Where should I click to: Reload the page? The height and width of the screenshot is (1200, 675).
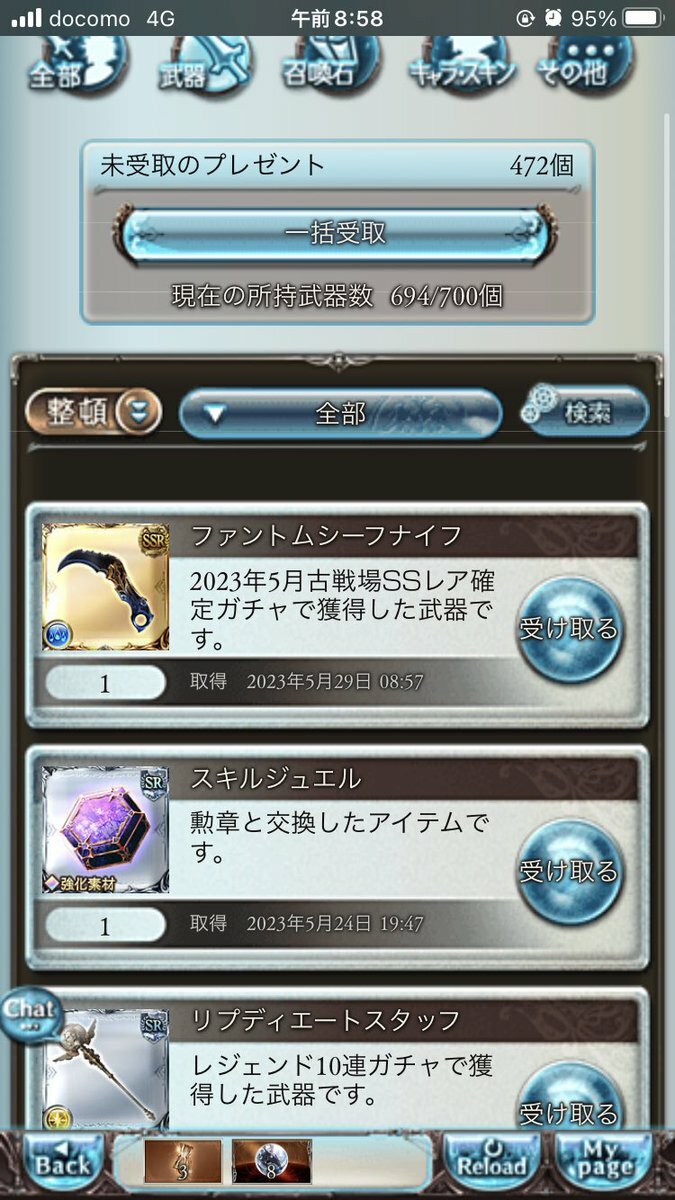(491, 1160)
